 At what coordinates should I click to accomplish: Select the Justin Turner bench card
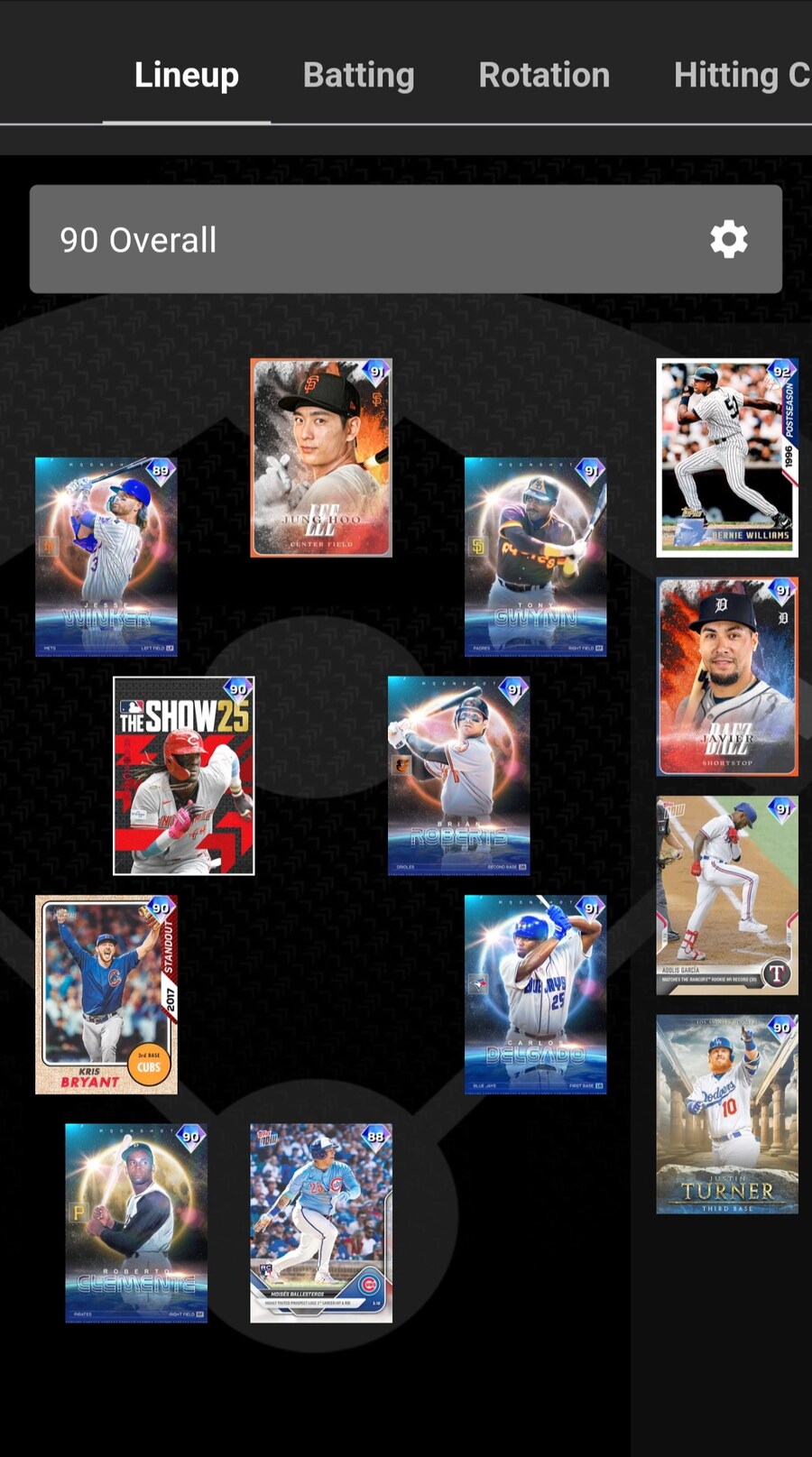pyautogui.click(x=727, y=1114)
